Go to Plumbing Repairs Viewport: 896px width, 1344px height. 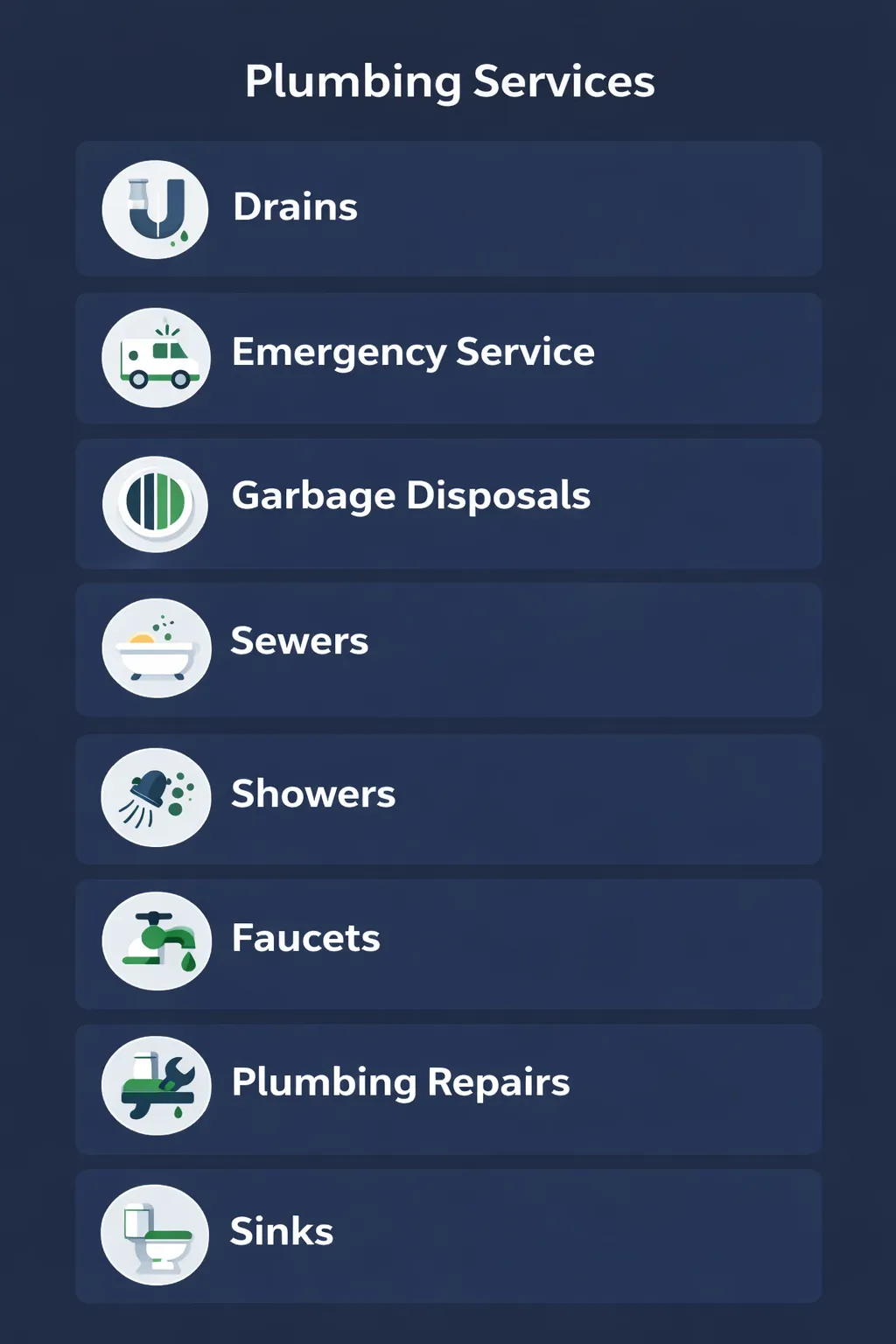pos(448,1088)
